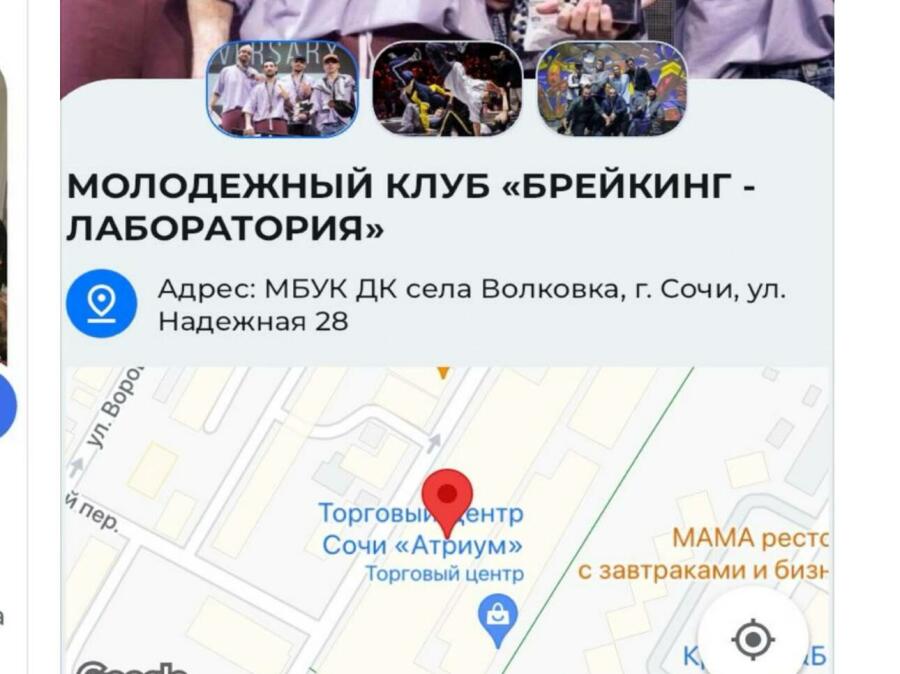Open МАМА ресторан place on map

[x=750, y=554]
